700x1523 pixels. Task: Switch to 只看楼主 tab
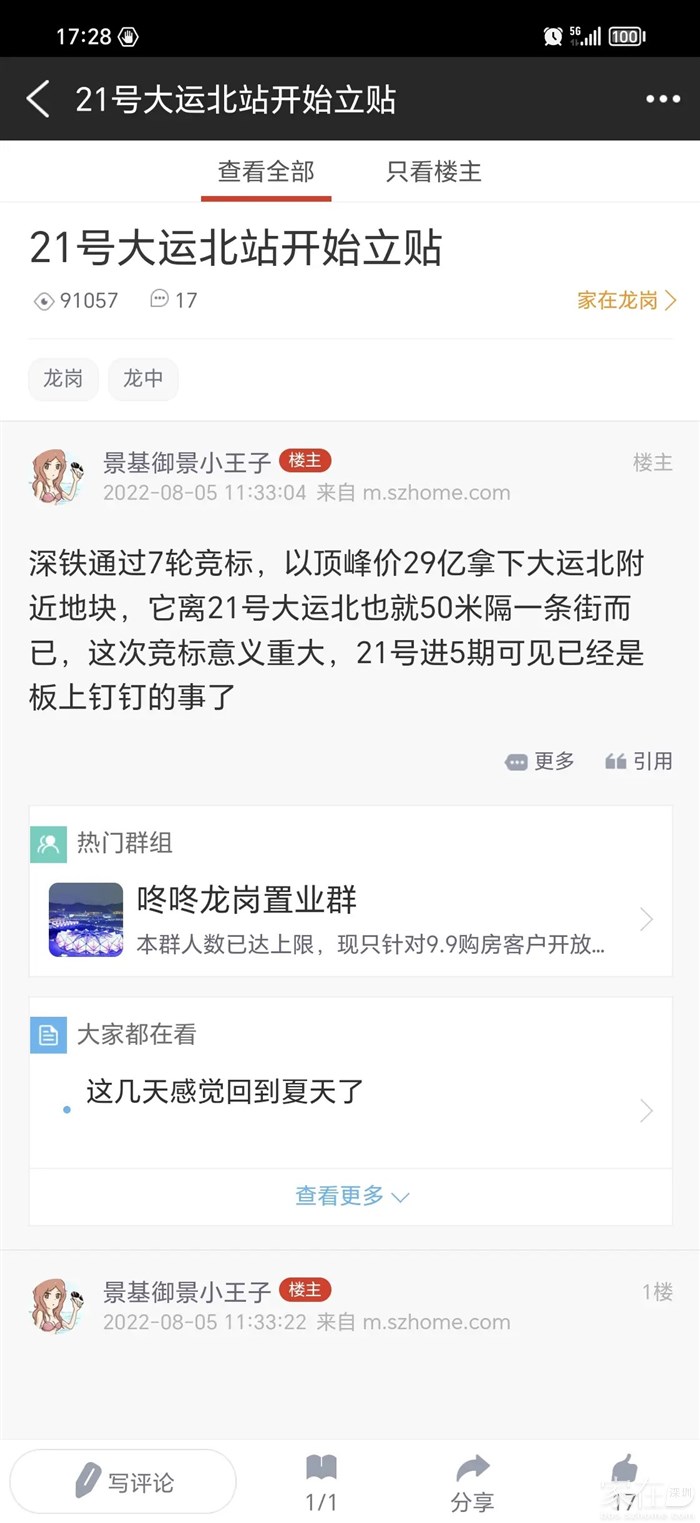[434, 172]
